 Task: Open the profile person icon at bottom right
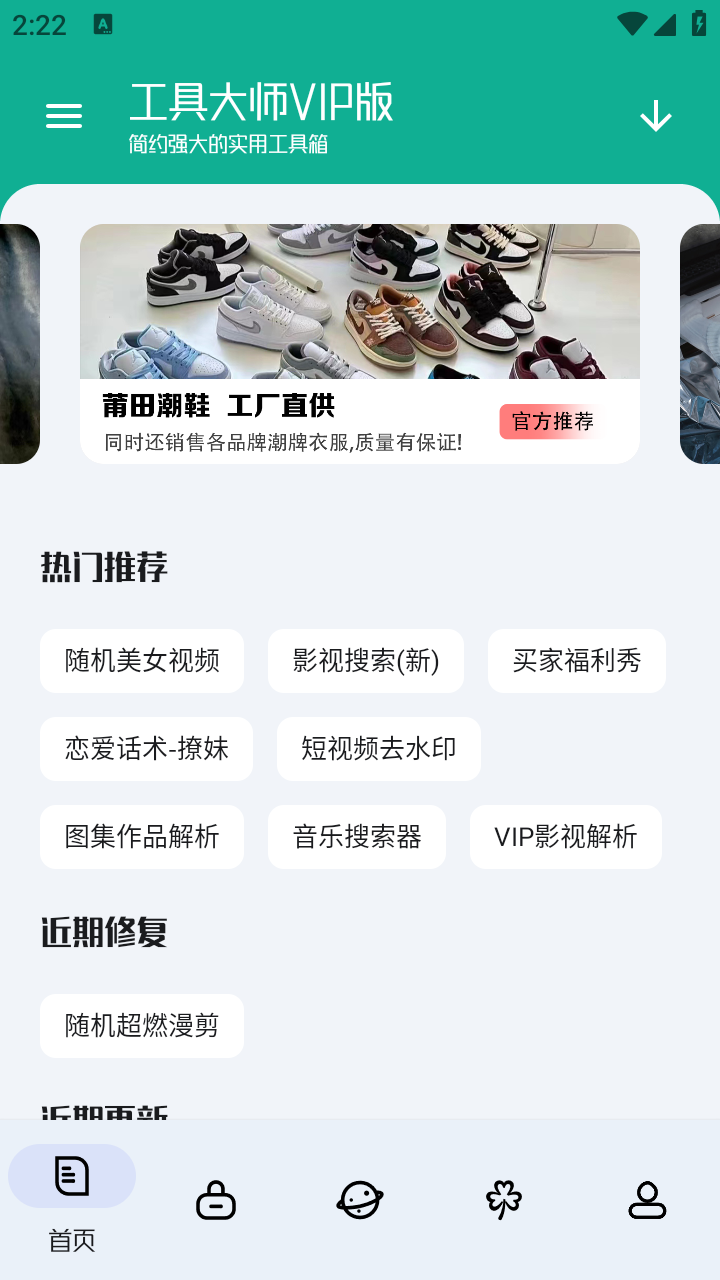[x=648, y=1200]
